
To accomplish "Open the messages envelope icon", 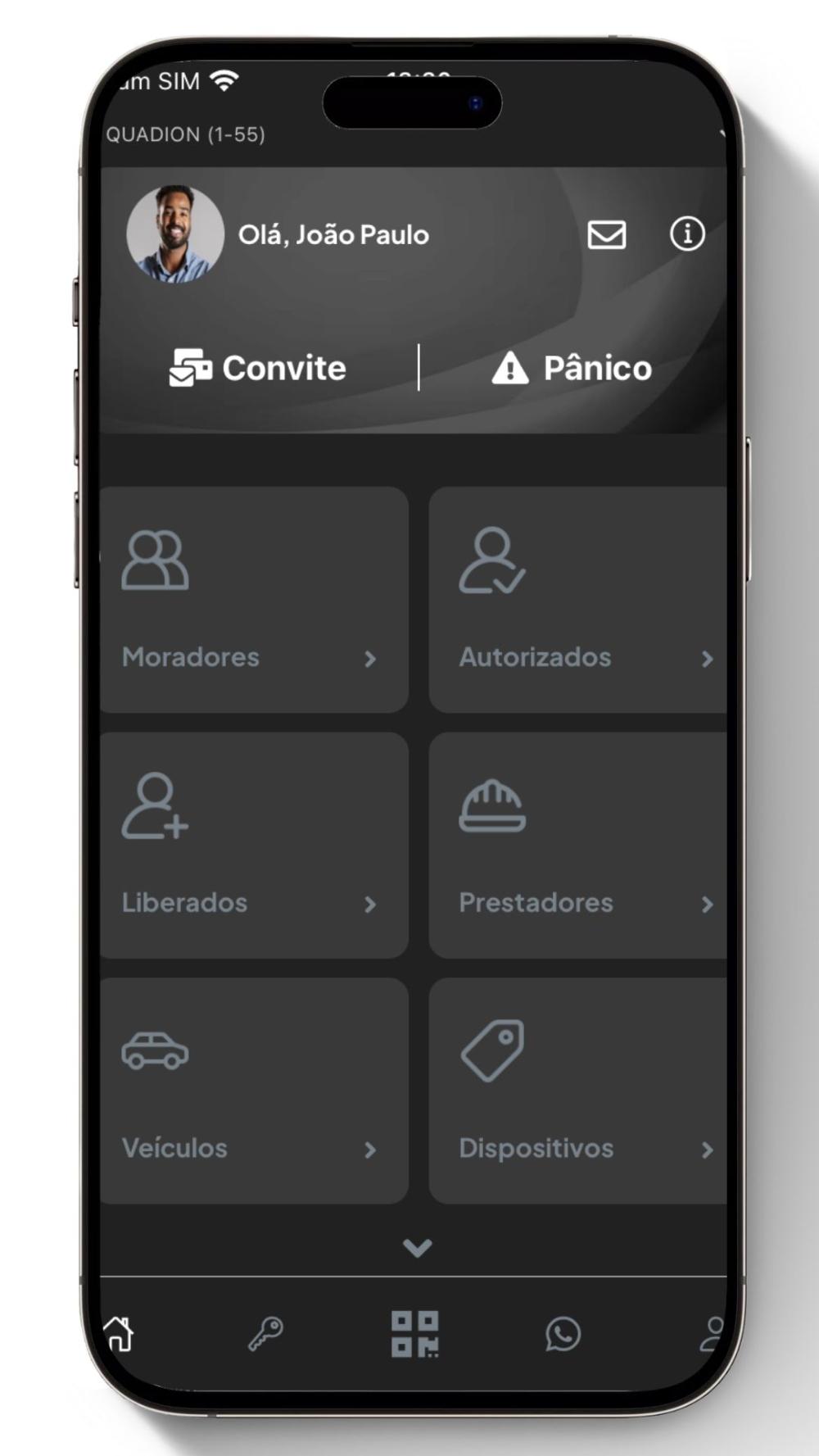I will point(607,234).
